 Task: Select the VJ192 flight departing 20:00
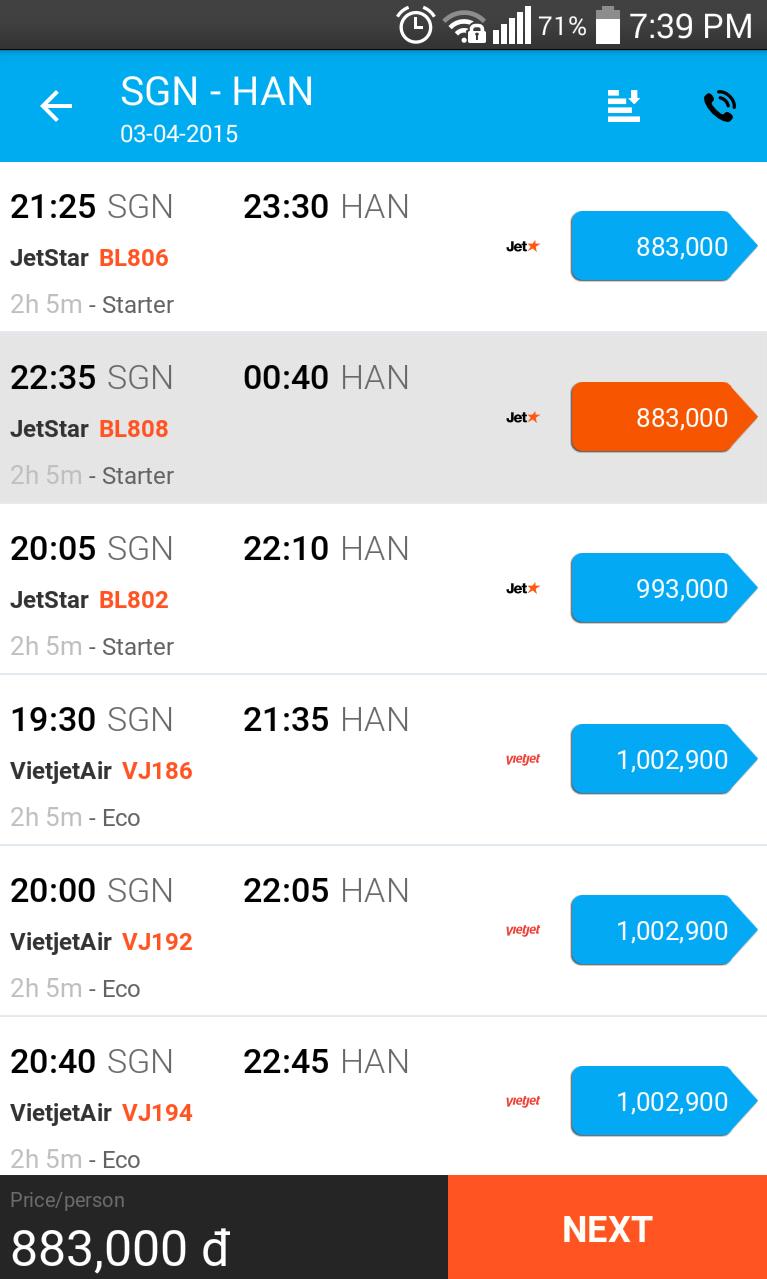pyautogui.click(x=250, y=930)
